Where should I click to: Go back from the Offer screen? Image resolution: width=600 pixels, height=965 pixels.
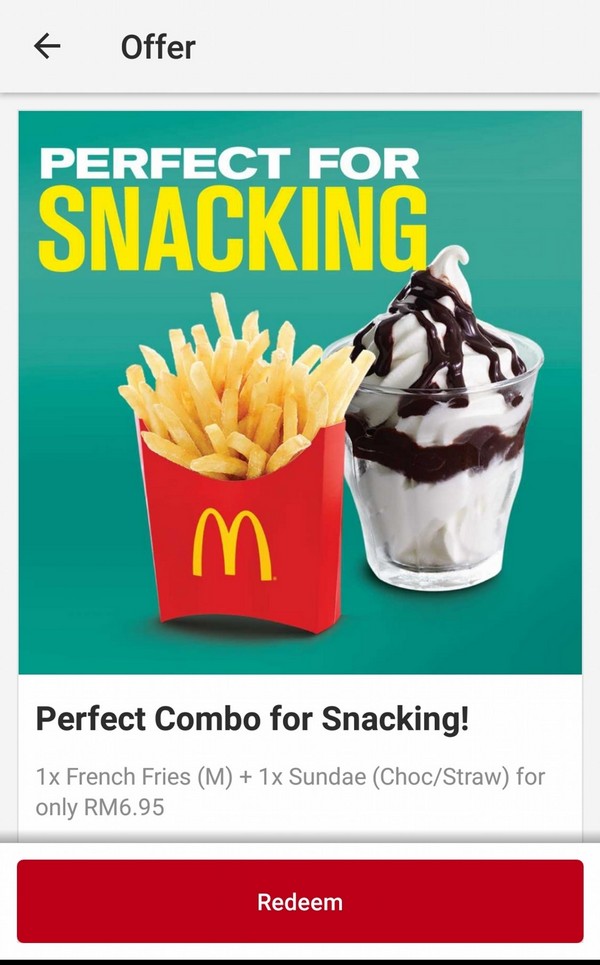pyautogui.click(x=47, y=47)
